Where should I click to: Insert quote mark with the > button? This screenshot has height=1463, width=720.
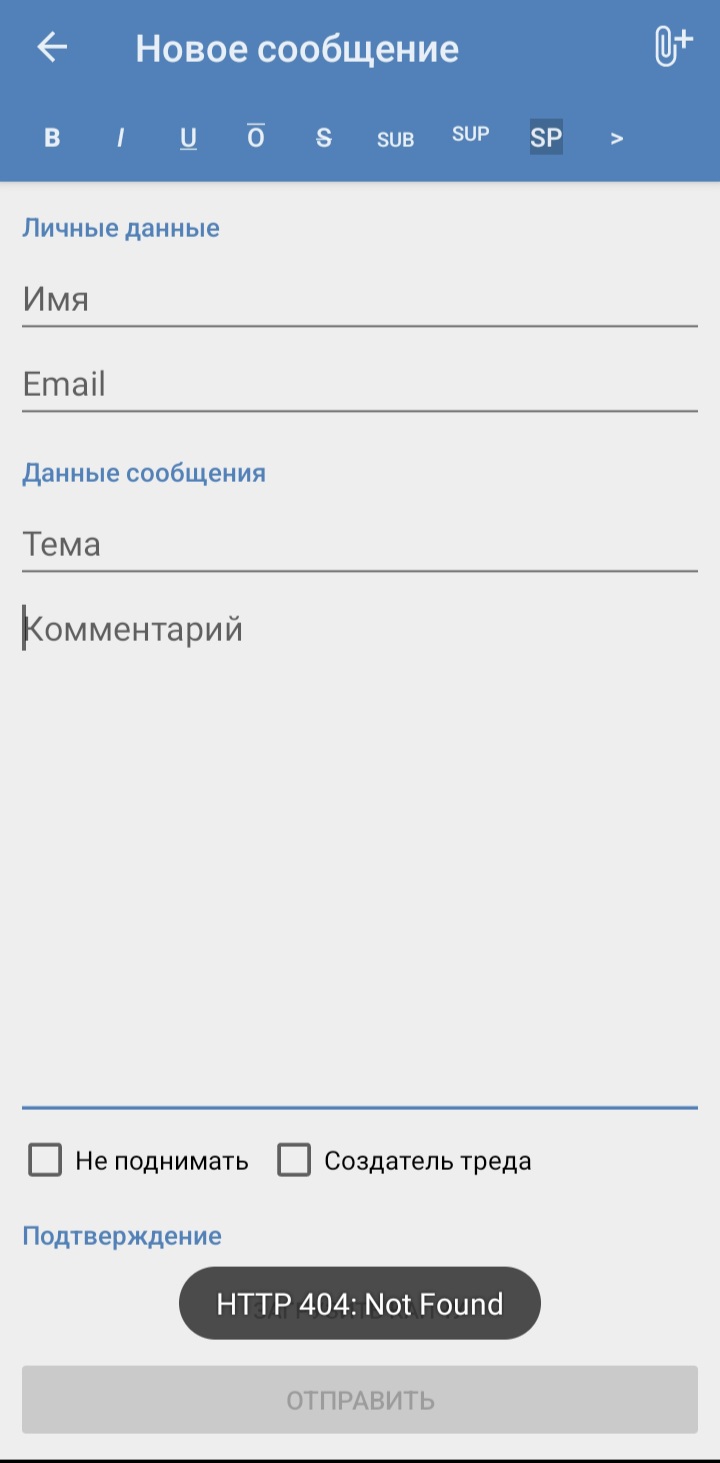pos(617,138)
